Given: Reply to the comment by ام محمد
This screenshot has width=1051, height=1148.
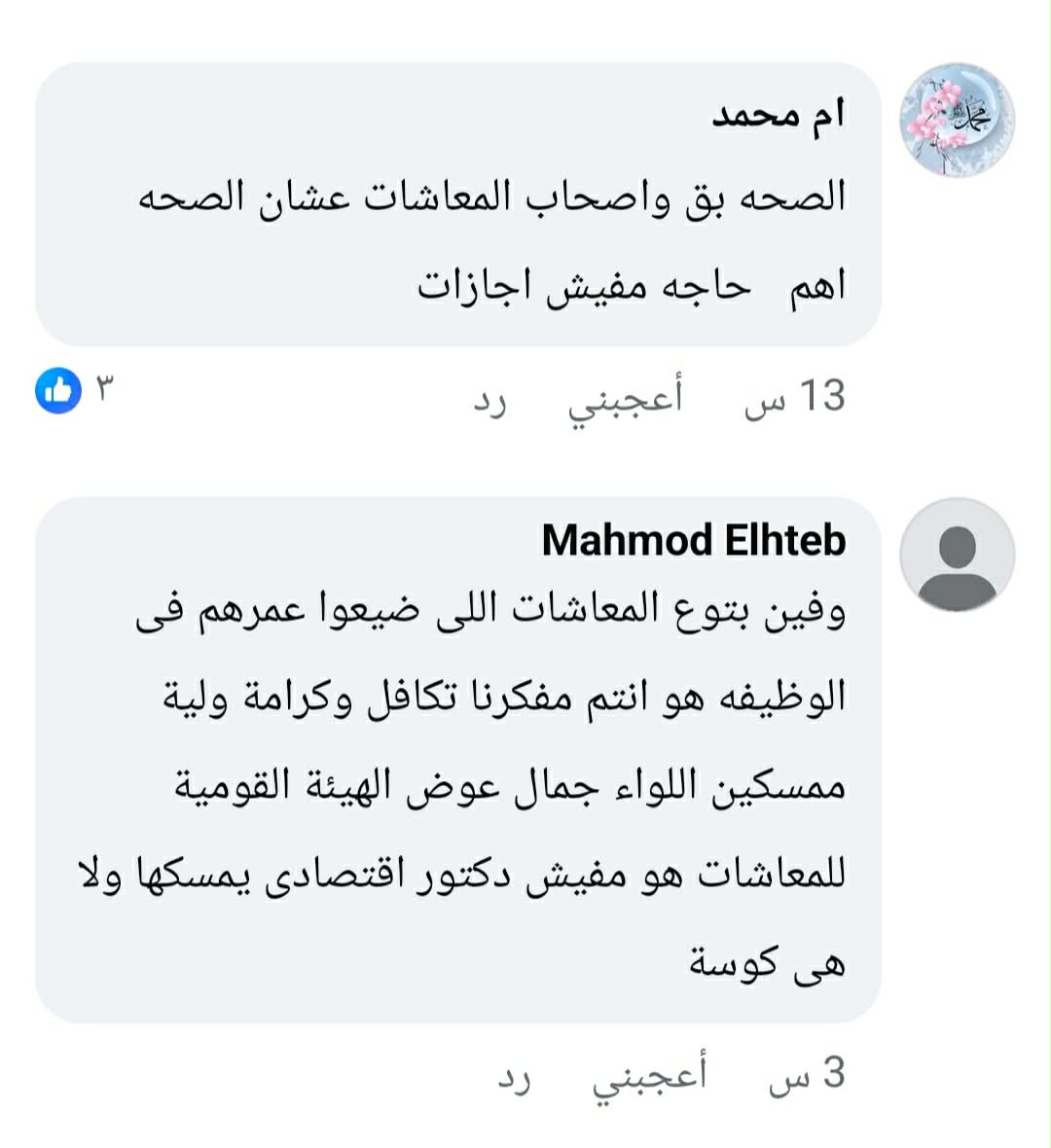Looking at the screenshot, I should click(x=490, y=400).
